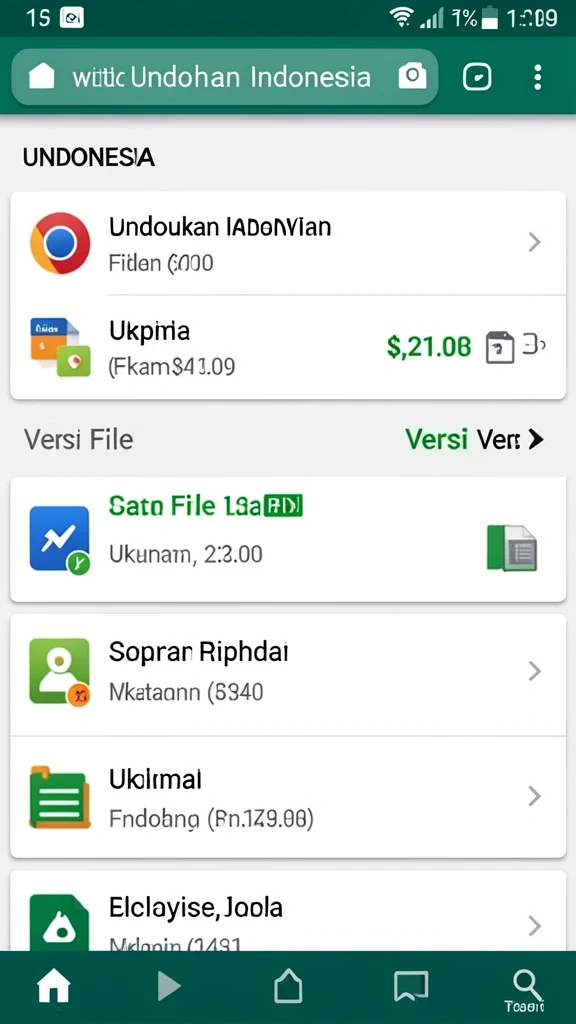Switch to the bookmark tab in bottom bar
The height and width of the screenshot is (1024, 576).
tap(411, 986)
